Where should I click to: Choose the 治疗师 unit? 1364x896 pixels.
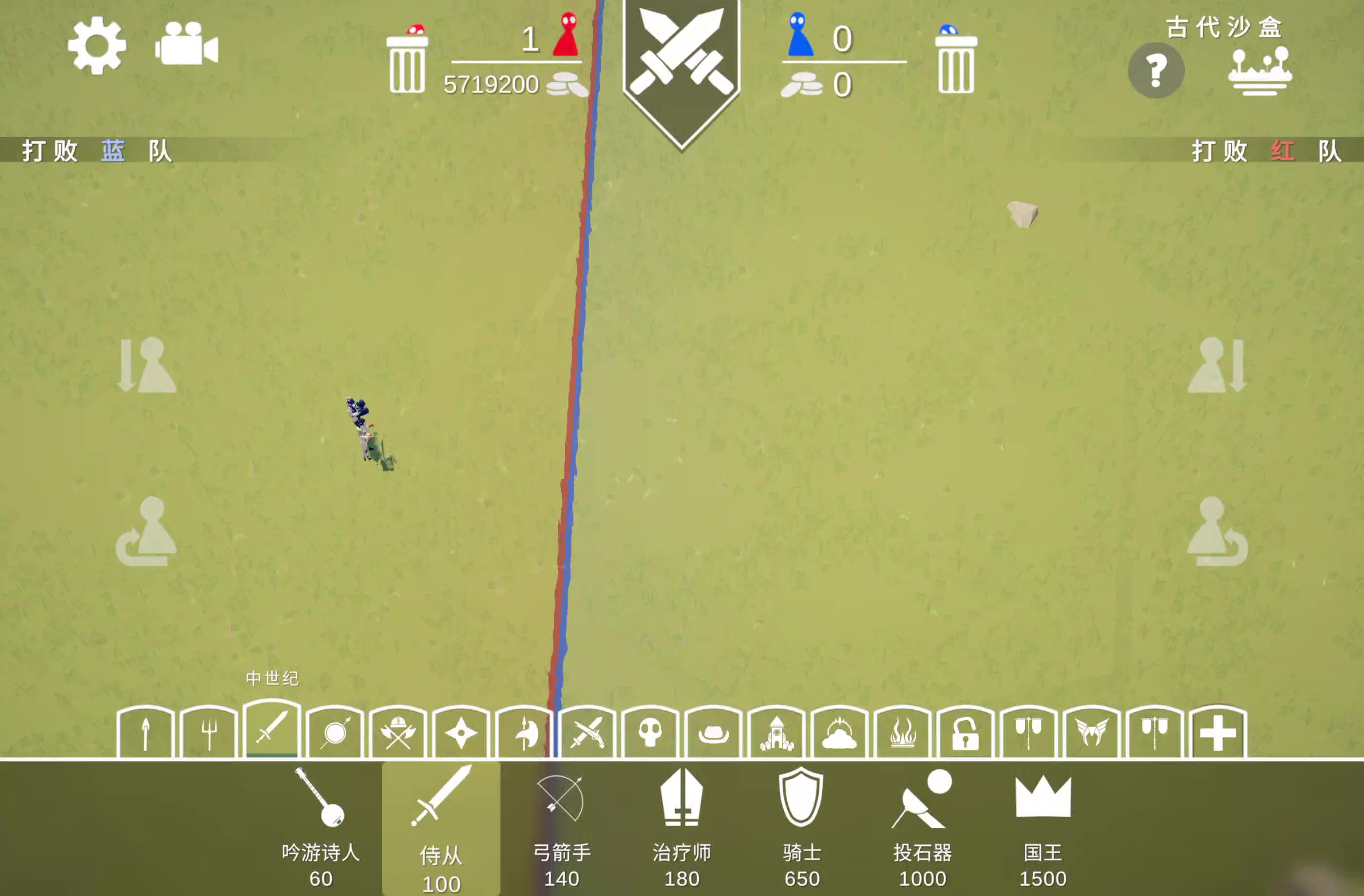(x=682, y=825)
